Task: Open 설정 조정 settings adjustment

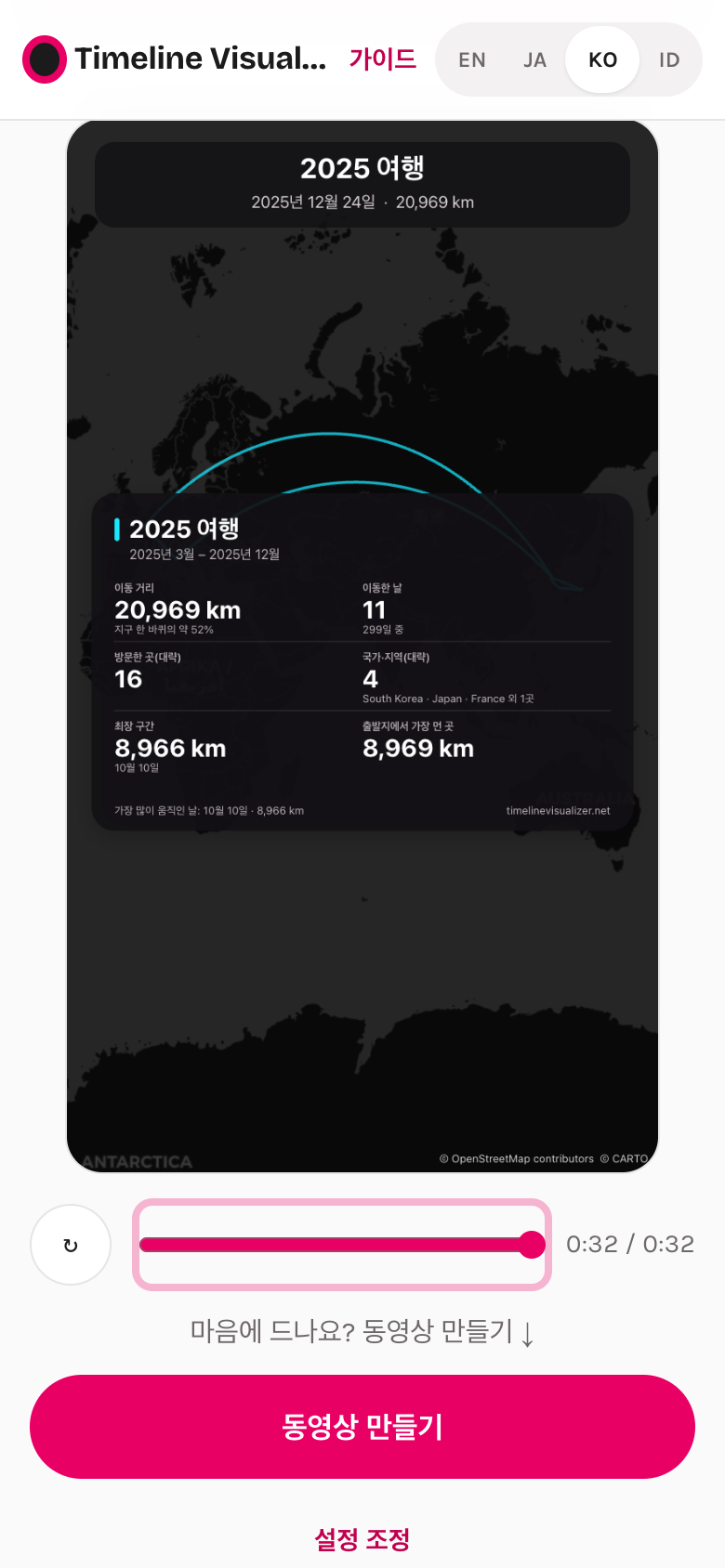Action: (x=362, y=1539)
